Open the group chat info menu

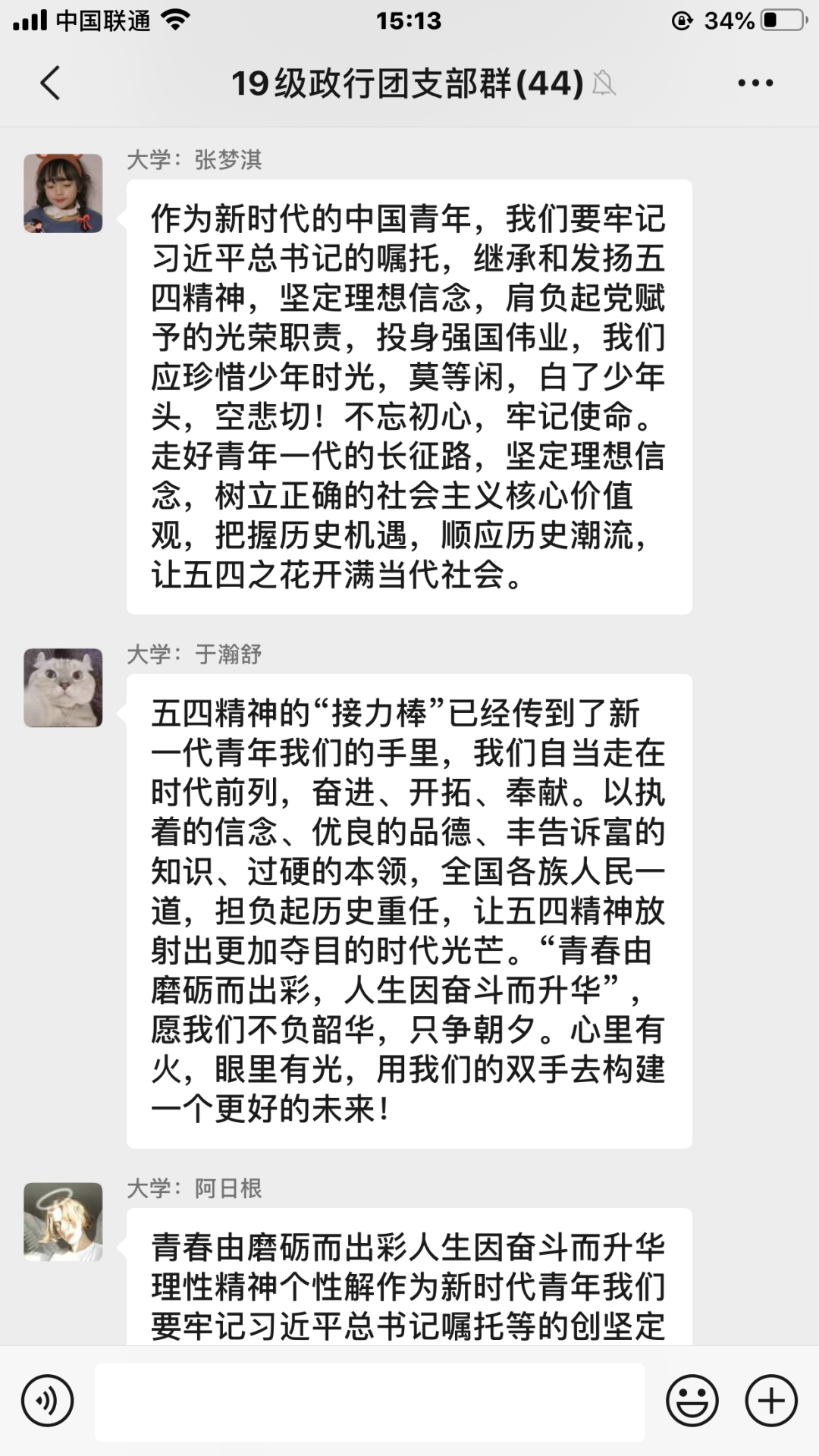tap(755, 83)
